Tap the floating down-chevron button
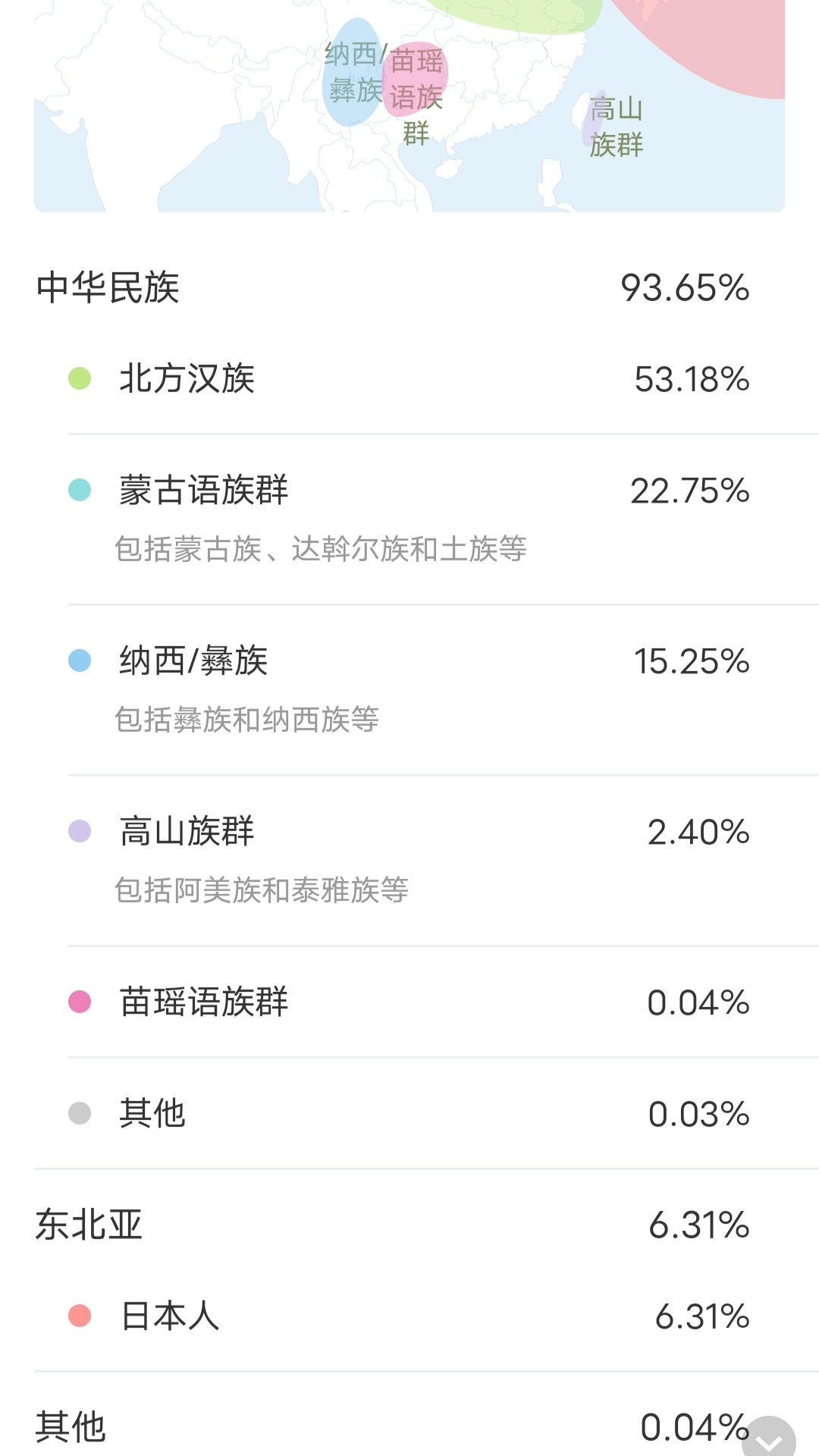Viewport: 819px width, 1456px height. (x=768, y=1438)
